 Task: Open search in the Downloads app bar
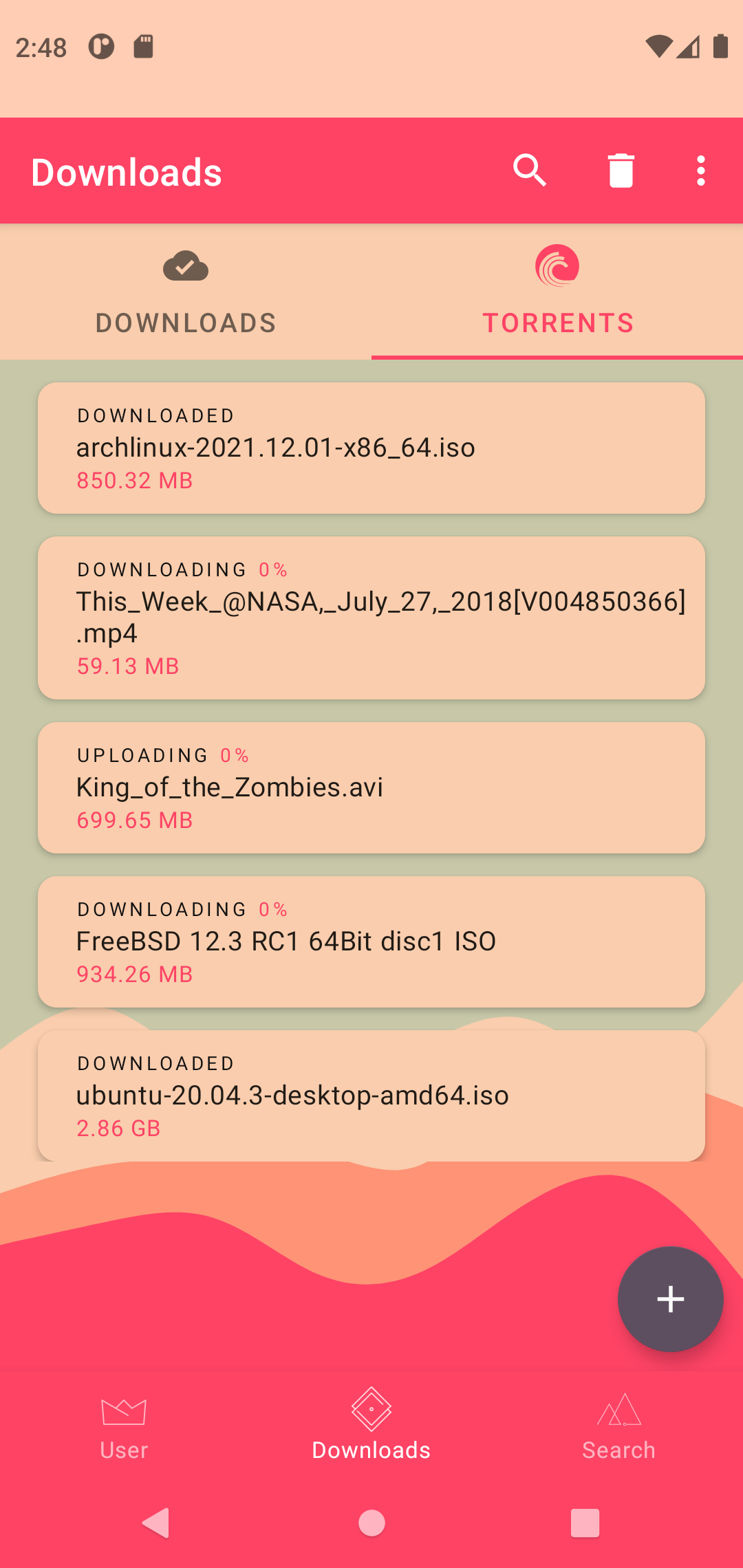[529, 171]
